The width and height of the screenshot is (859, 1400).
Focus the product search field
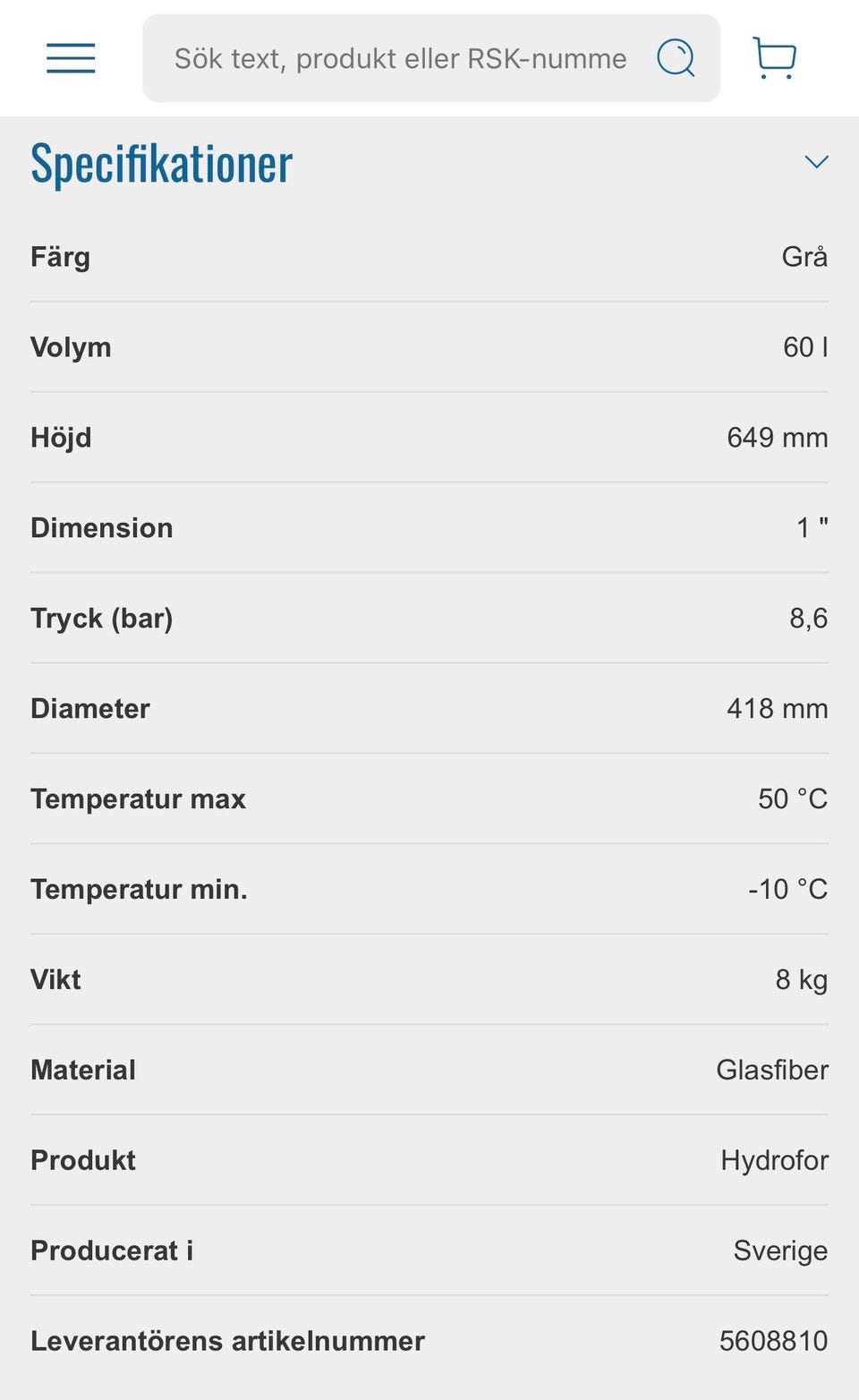[x=400, y=58]
